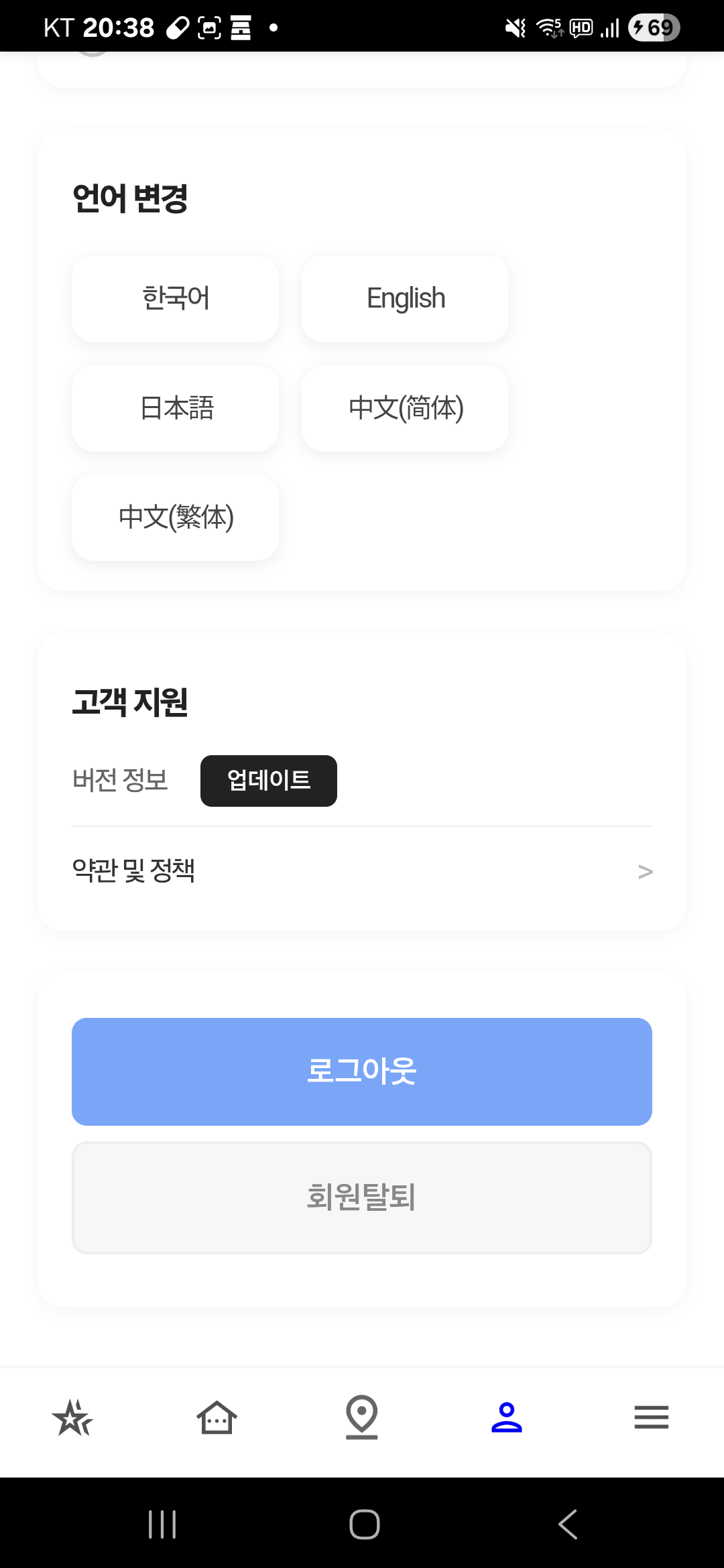Viewport: 724px width, 1568px height.
Task: Open the location pin tab
Action: 362,1417
